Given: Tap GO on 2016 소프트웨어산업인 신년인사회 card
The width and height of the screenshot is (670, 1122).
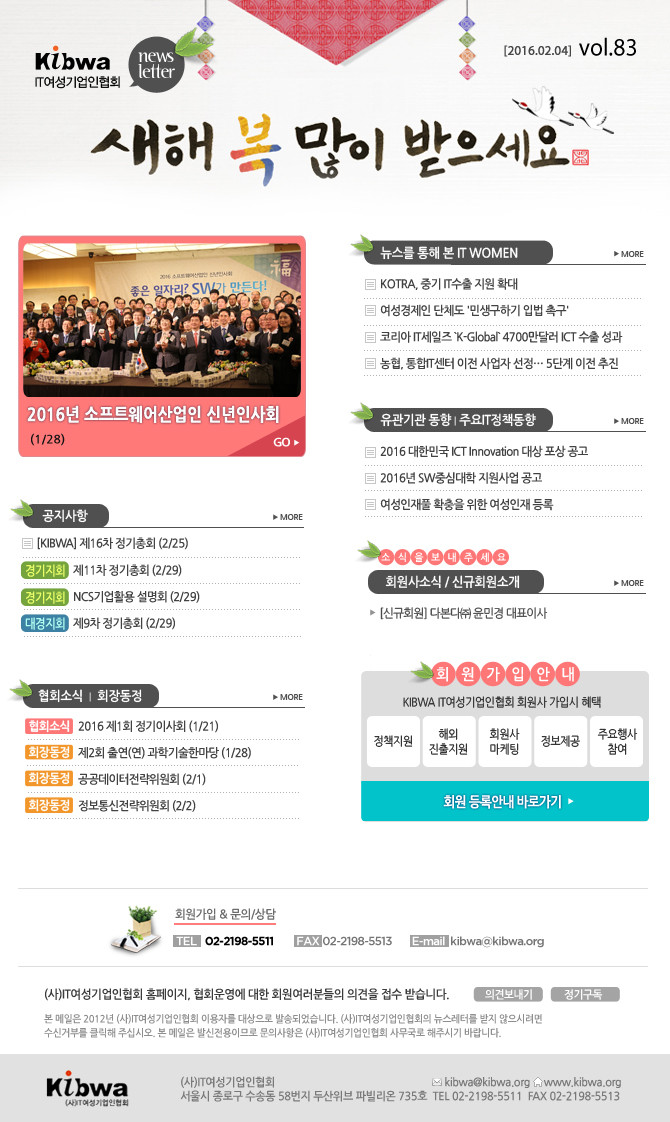Looking at the screenshot, I should (285, 442).
